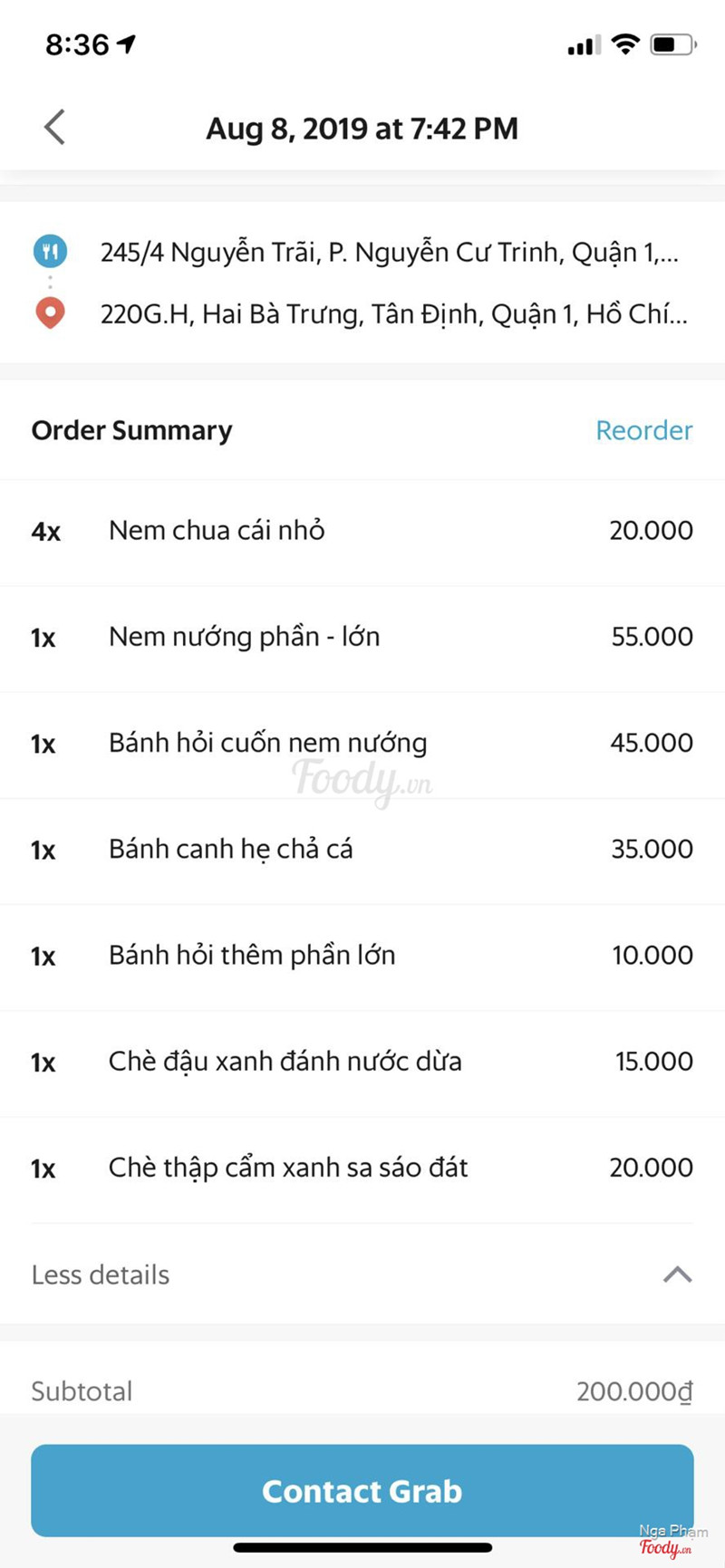
Task: Reorder this Grab food order
Action: [x=643, y=430]
